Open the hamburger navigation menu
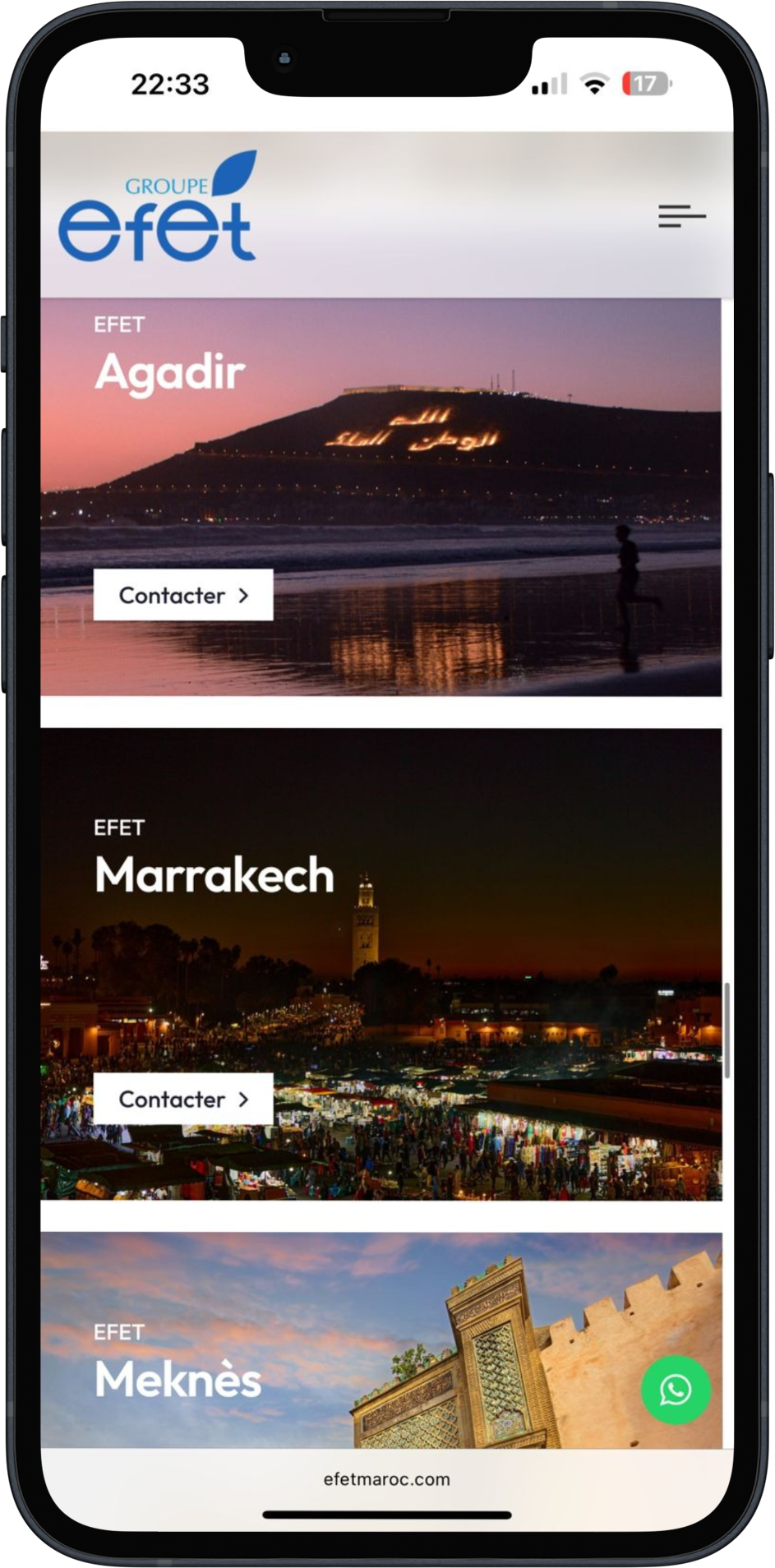The image size is (775, 1568). click(681, 216)
